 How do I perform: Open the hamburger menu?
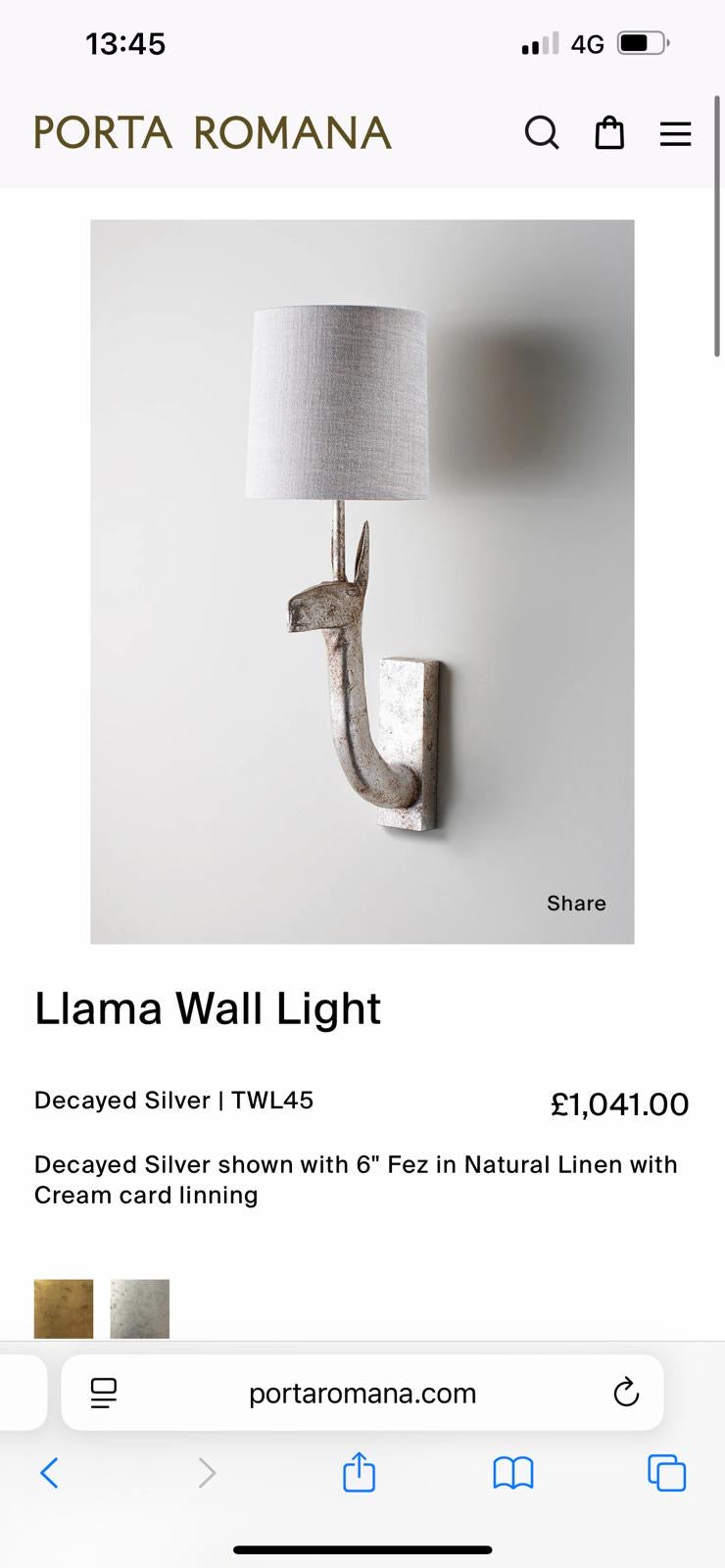pos(675,133)
